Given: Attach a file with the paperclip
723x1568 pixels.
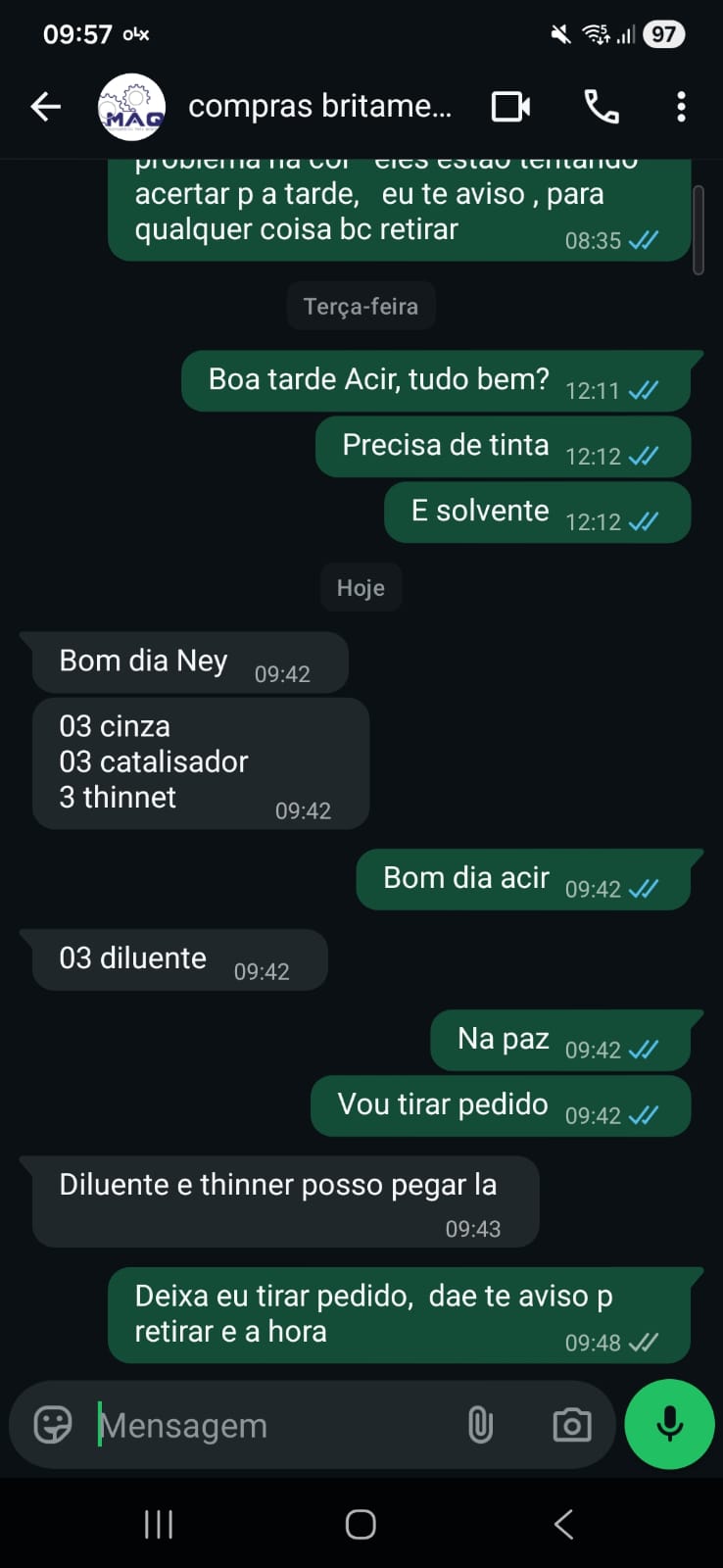Looking at the screenshot, I should pyautogui.click(x=480, y=1425).
